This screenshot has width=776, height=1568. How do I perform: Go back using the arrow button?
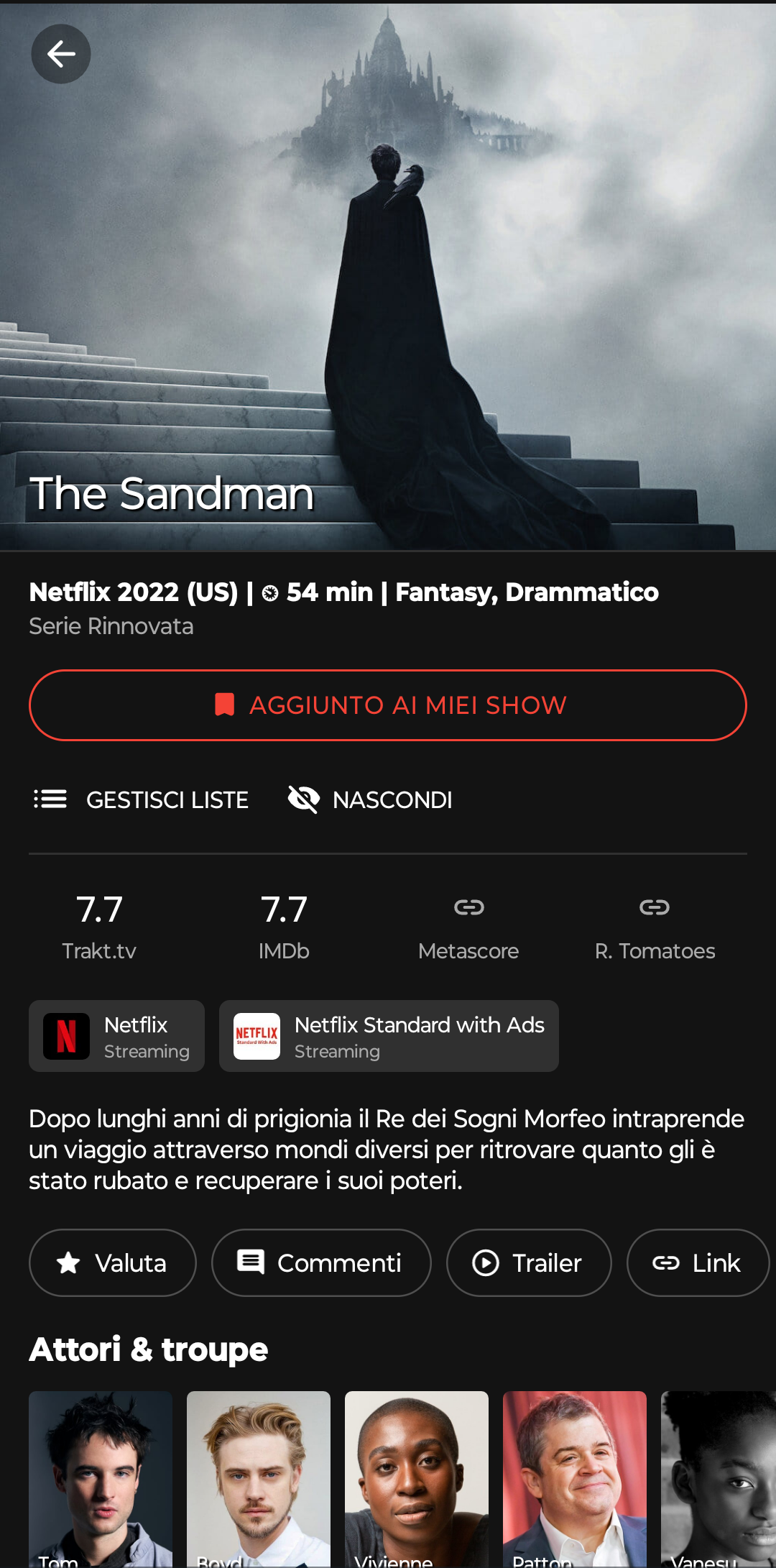pyautogui.click(x=61, y=54)
